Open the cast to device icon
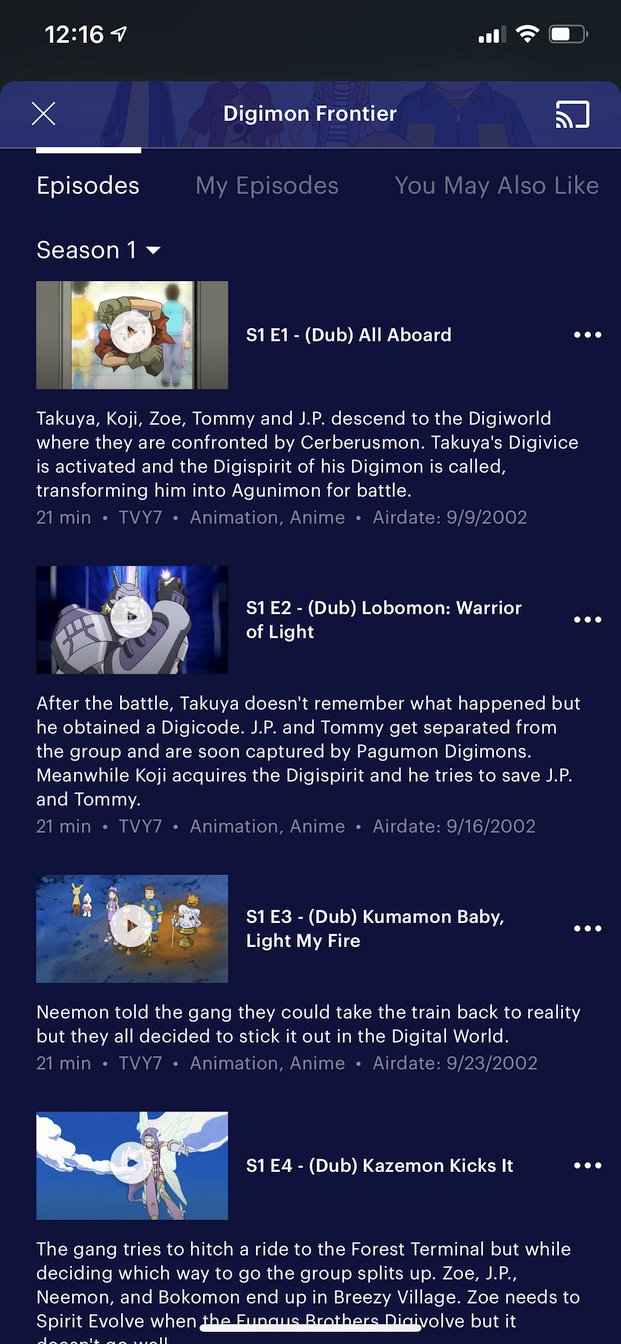This screenshot has width=621, height=1344. coord(572,114)
